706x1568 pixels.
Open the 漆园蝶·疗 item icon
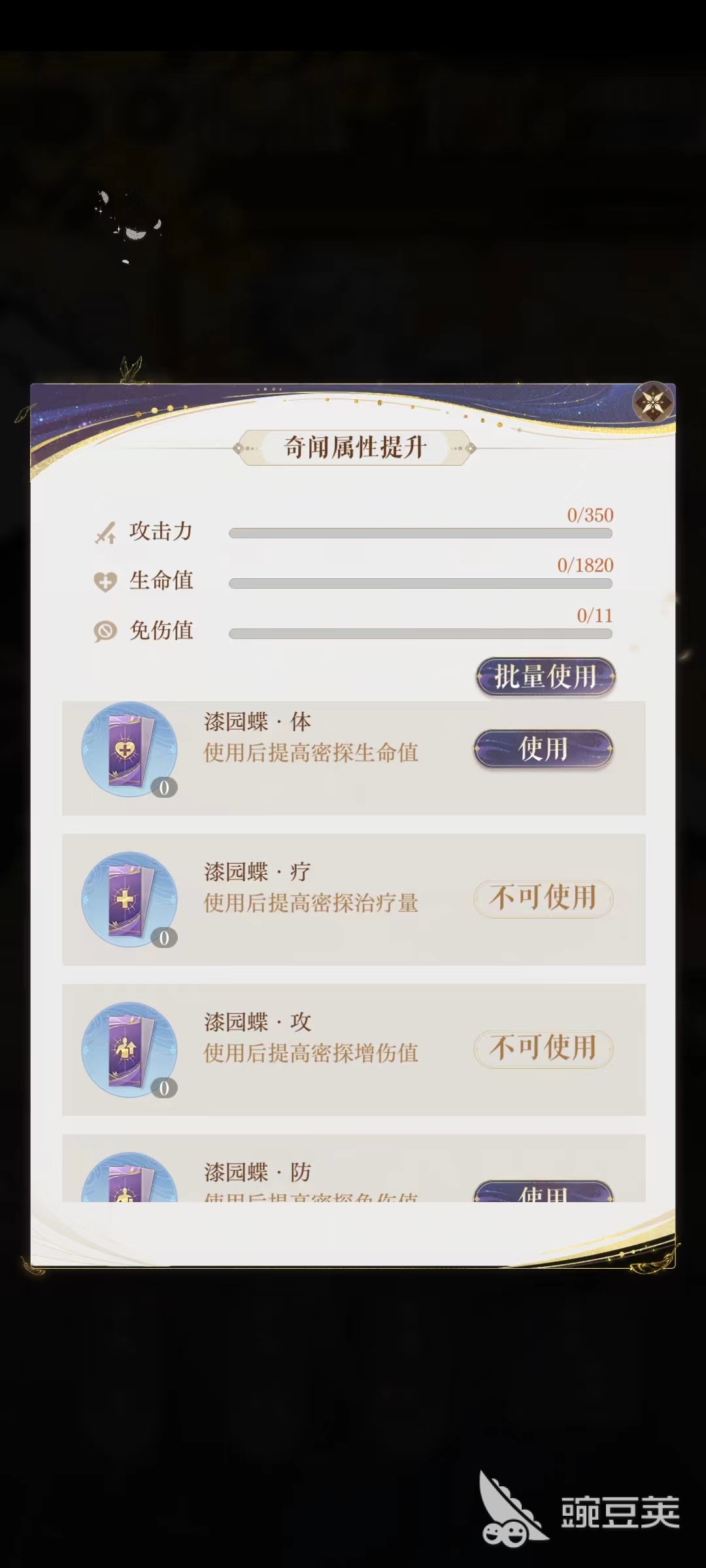129,900
